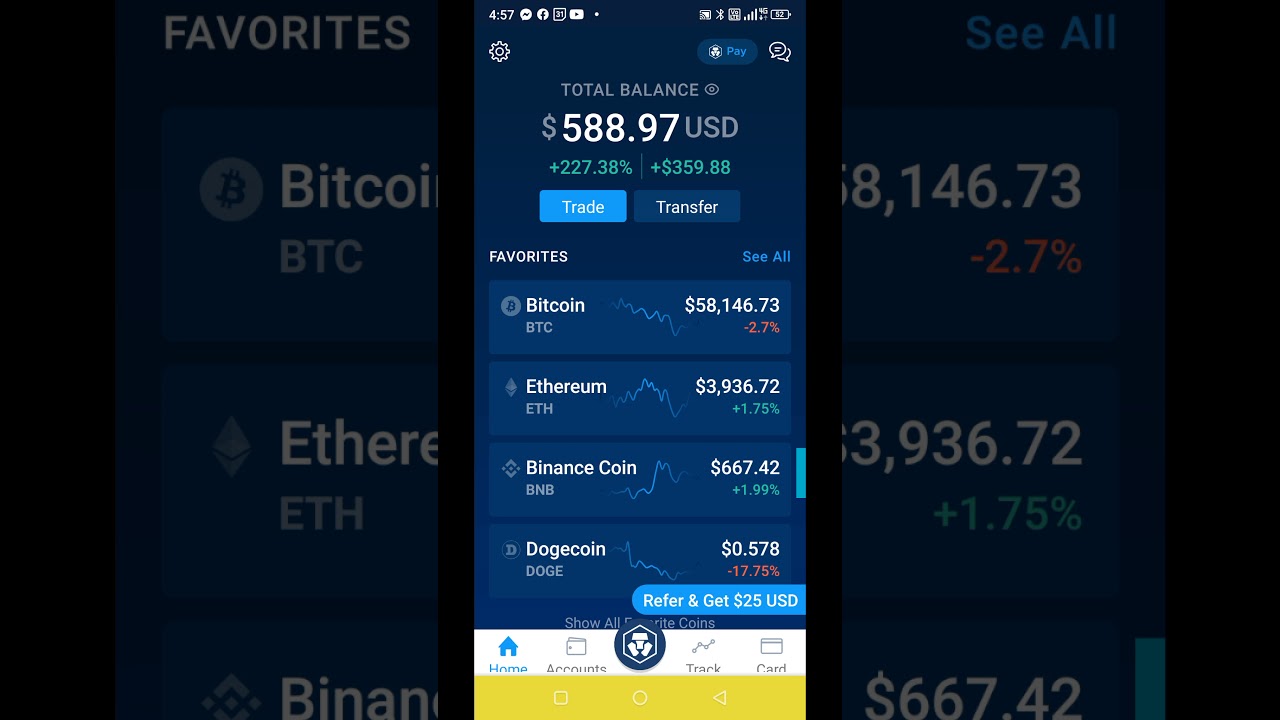Viewport: 1280px width, 720px height.
Task: Switch to the Accounts tab
Action: [x=576, y=654]
